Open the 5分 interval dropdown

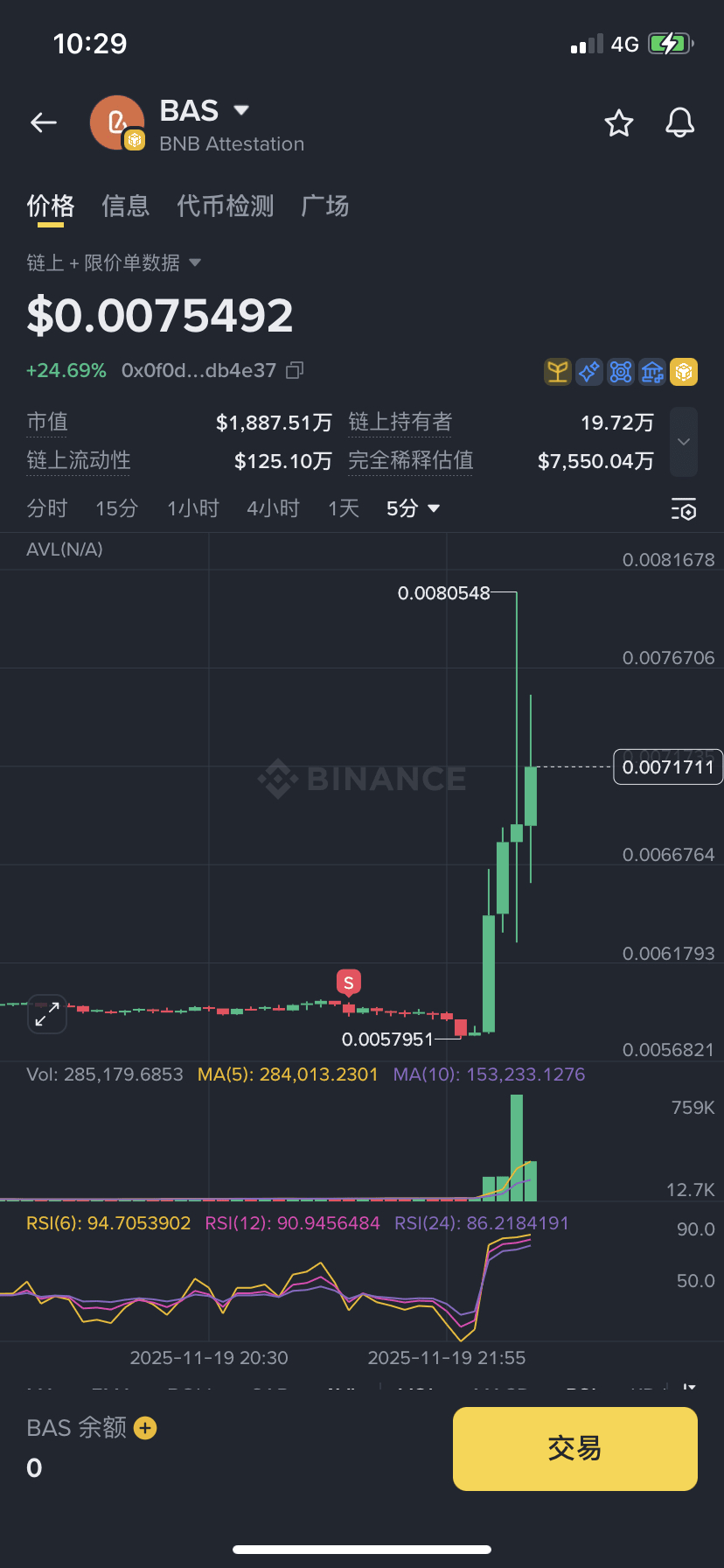[413, 508]
